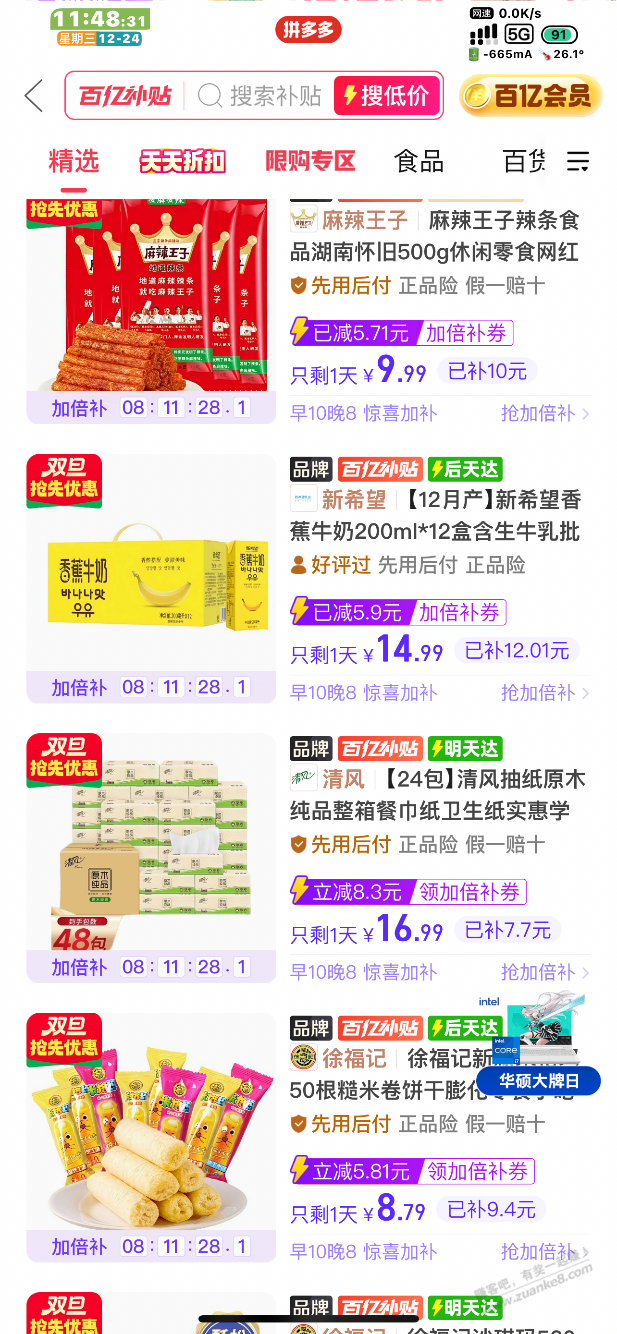Go back with the left arrow
617x1334 pixels.
(x=34, y=96)
